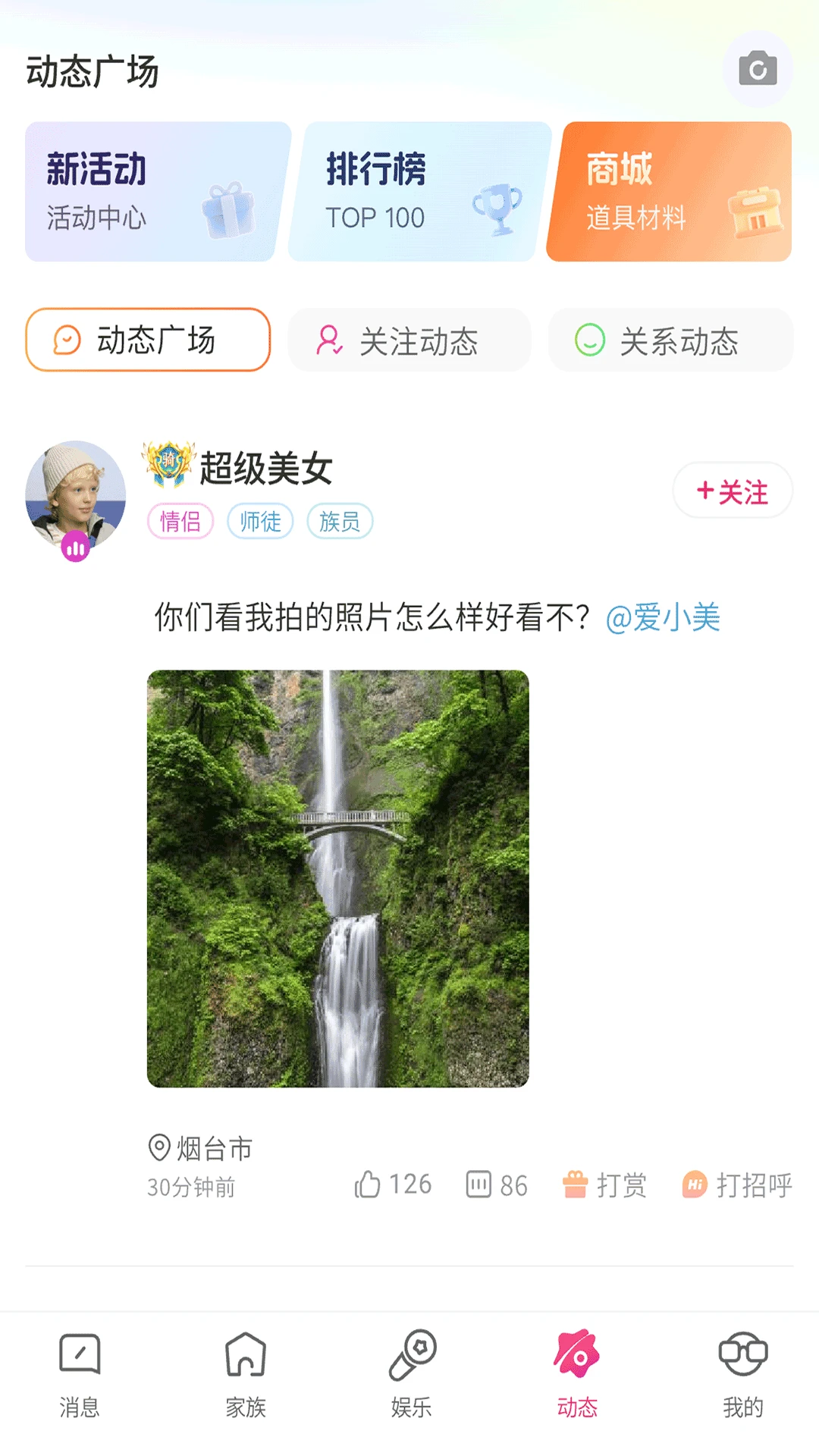
Task: Say hi with 打招呼
Action: point(737,1185)
